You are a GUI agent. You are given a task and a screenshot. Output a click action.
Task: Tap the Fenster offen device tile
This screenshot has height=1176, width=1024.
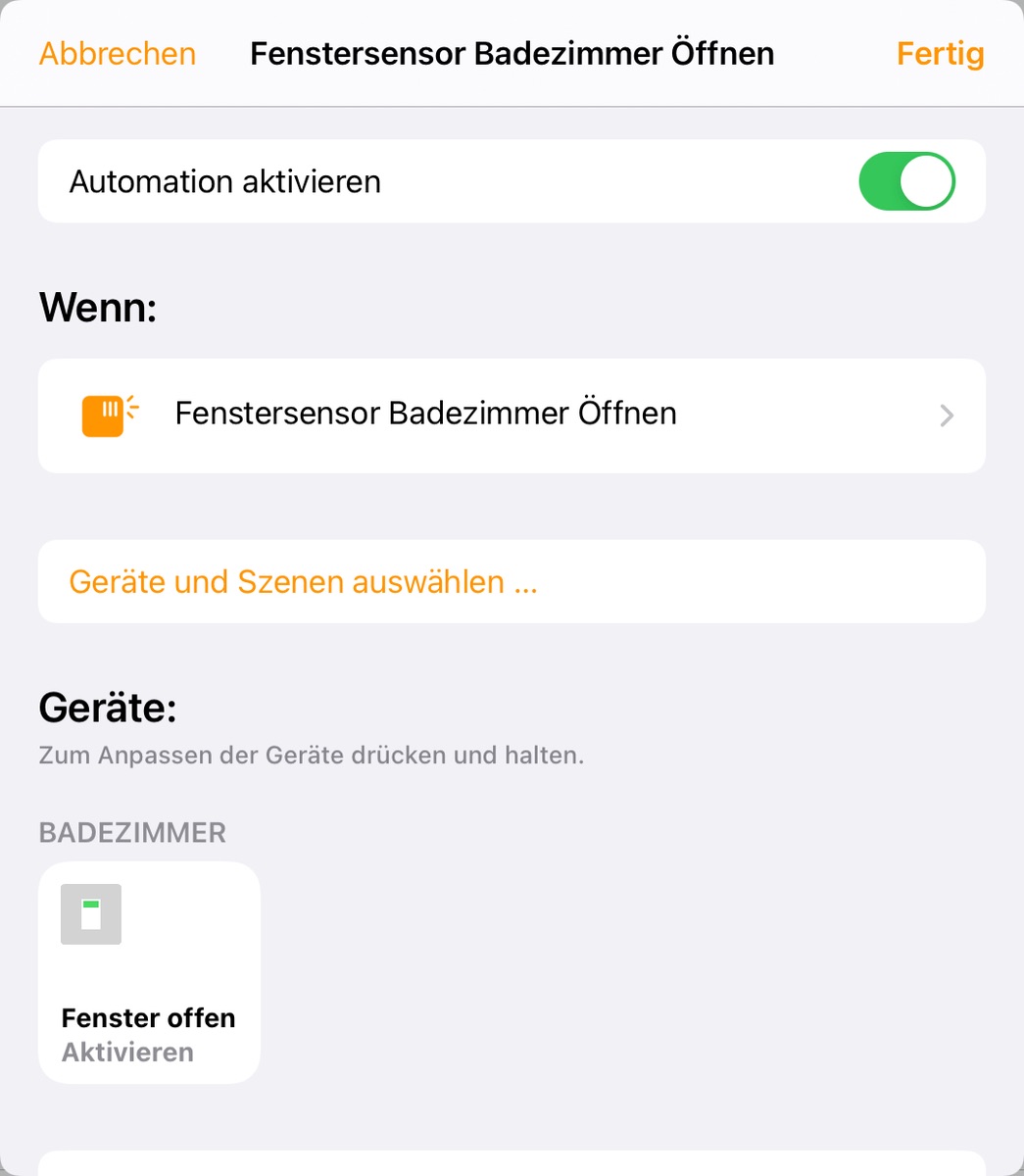point(149,972)
